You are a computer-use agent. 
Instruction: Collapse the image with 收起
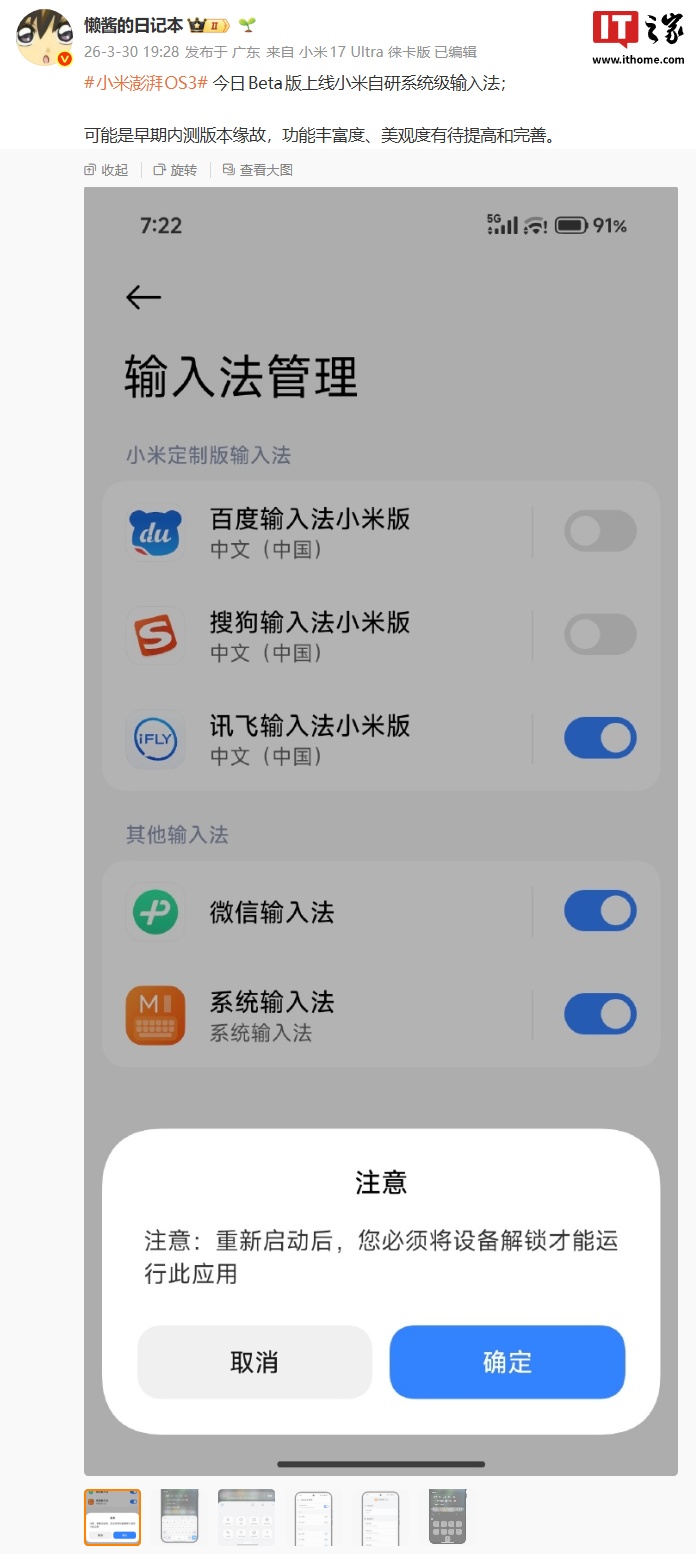107,170
